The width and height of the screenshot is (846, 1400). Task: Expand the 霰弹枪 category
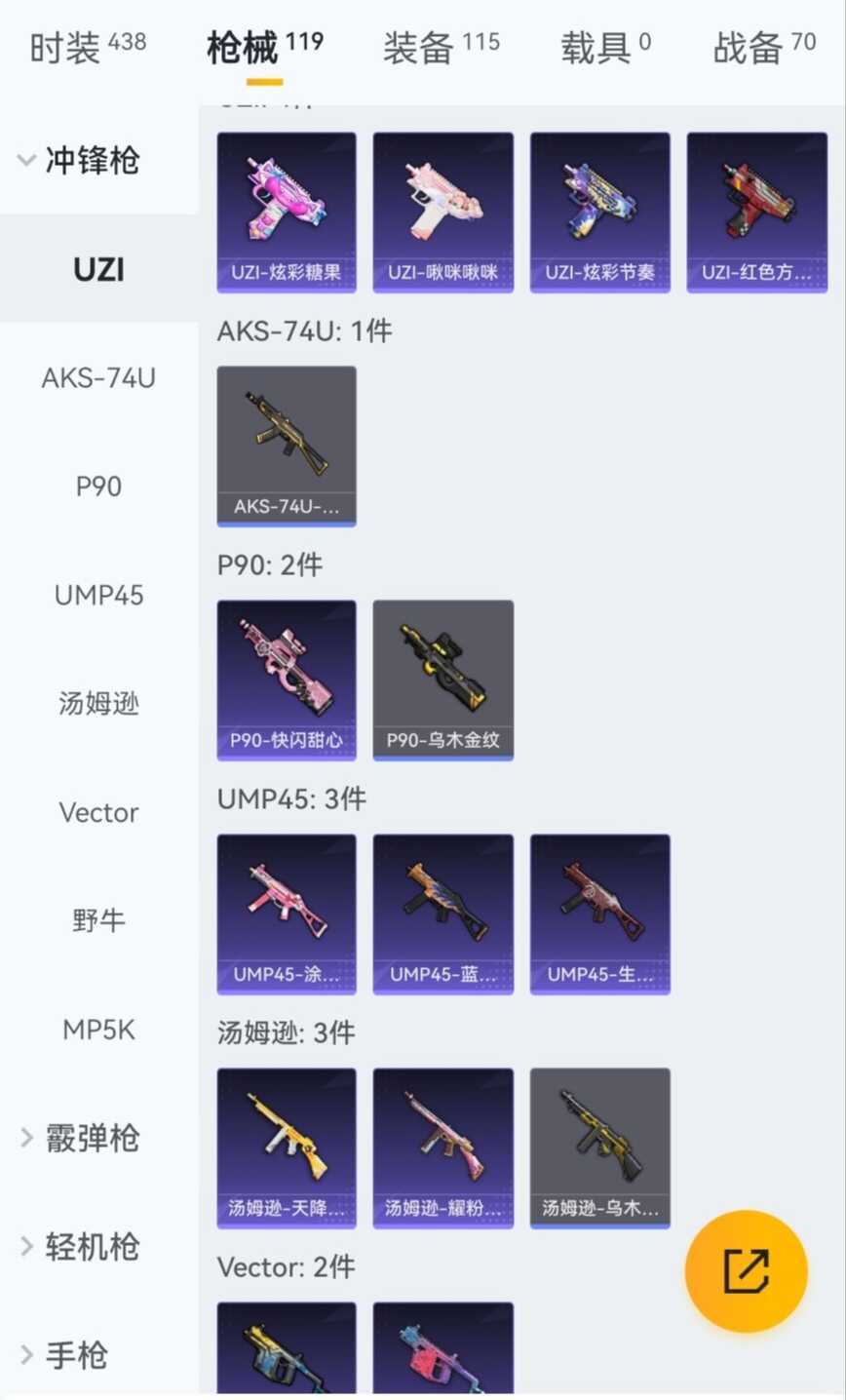point(80,1138)
